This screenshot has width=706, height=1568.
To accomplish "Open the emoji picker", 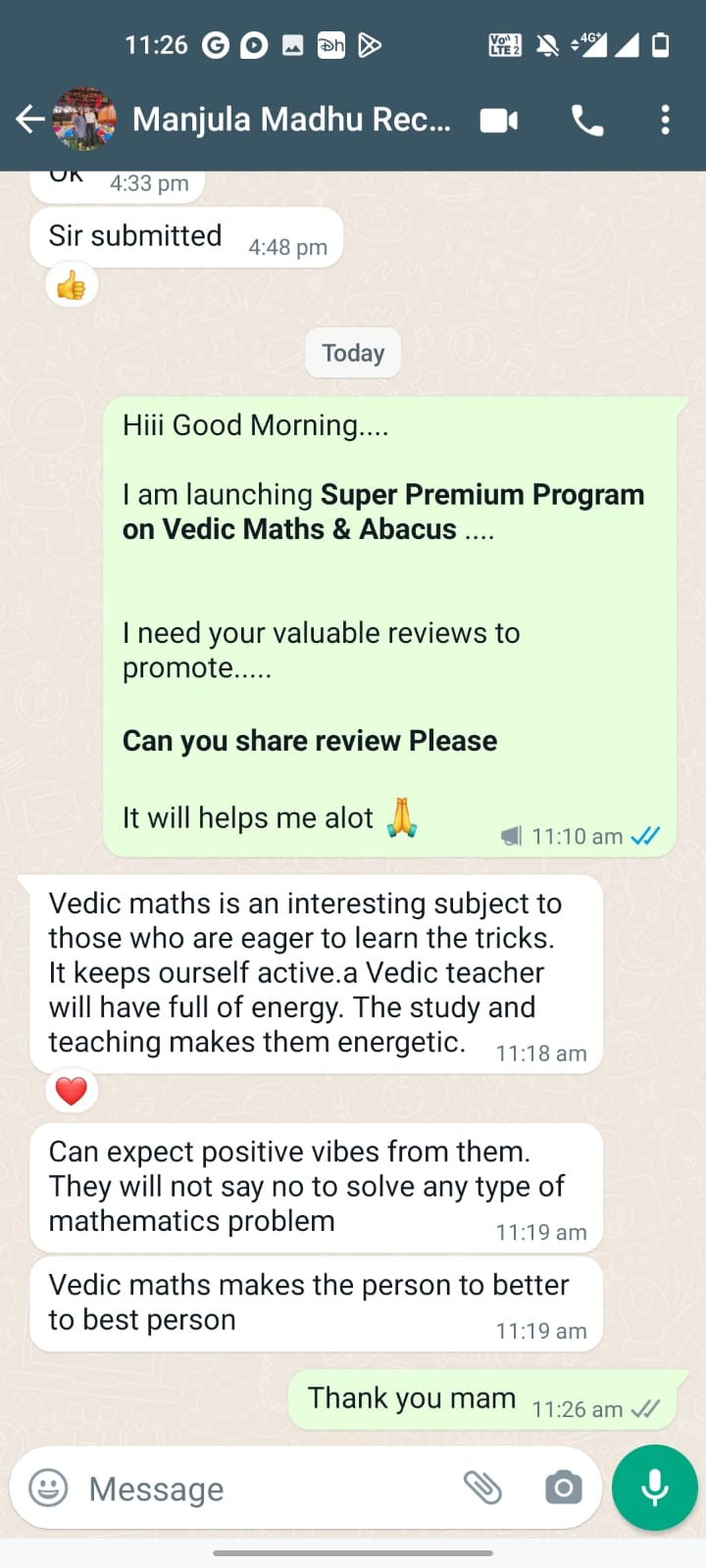I will point(48,1488).
